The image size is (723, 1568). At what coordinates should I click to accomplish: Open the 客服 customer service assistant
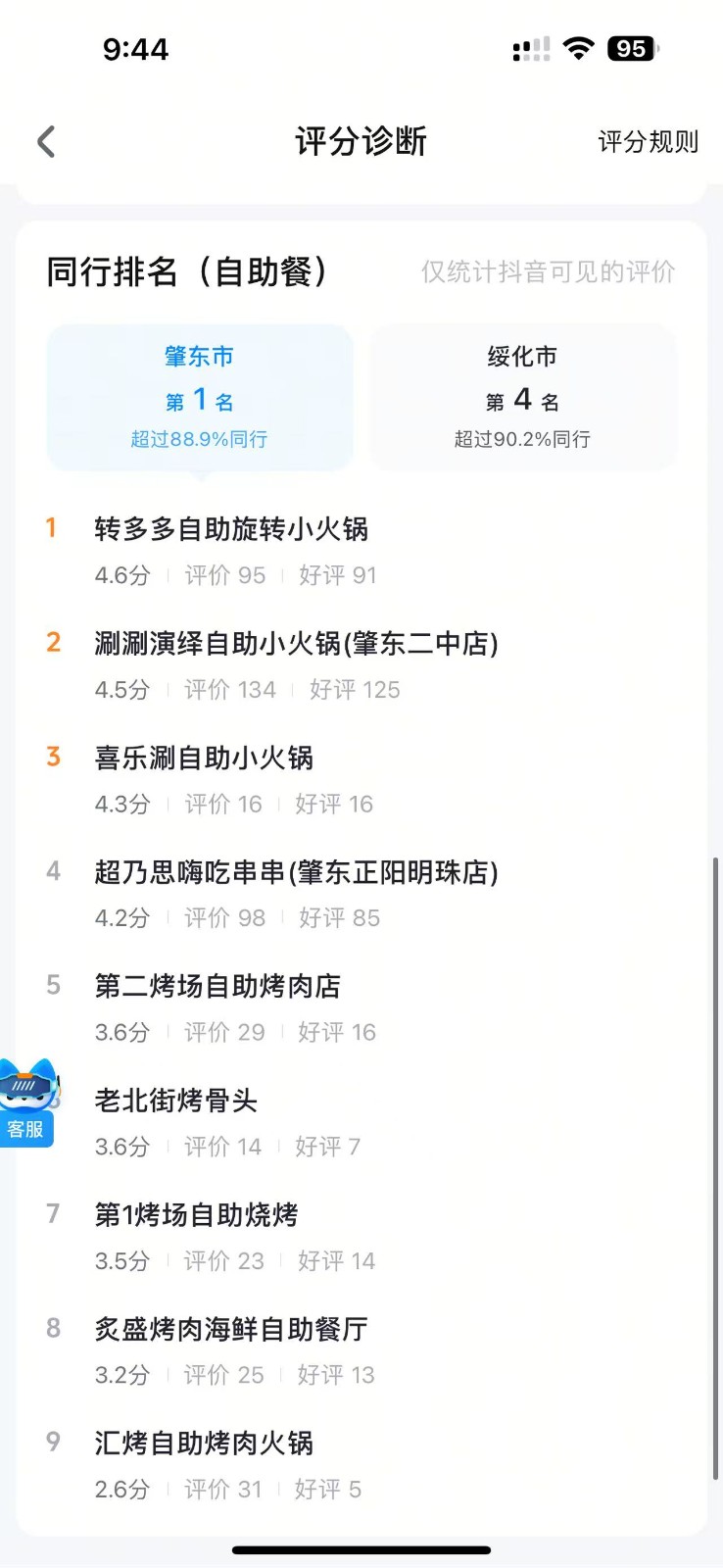point(27,1102)
